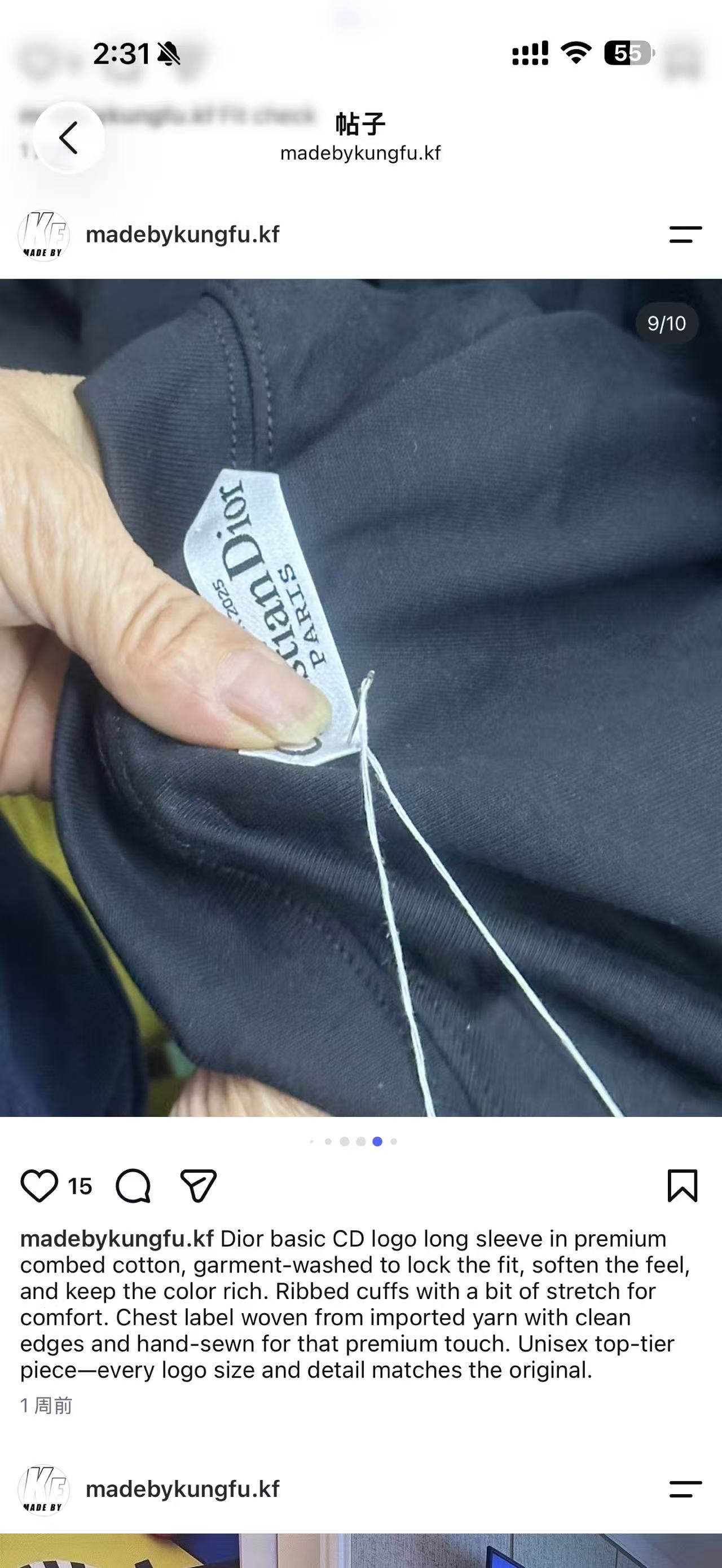Like the Dior long sleeve post
This screenshot has width=722, height=1568.
pyautogui.click(x=39, y=1186)
